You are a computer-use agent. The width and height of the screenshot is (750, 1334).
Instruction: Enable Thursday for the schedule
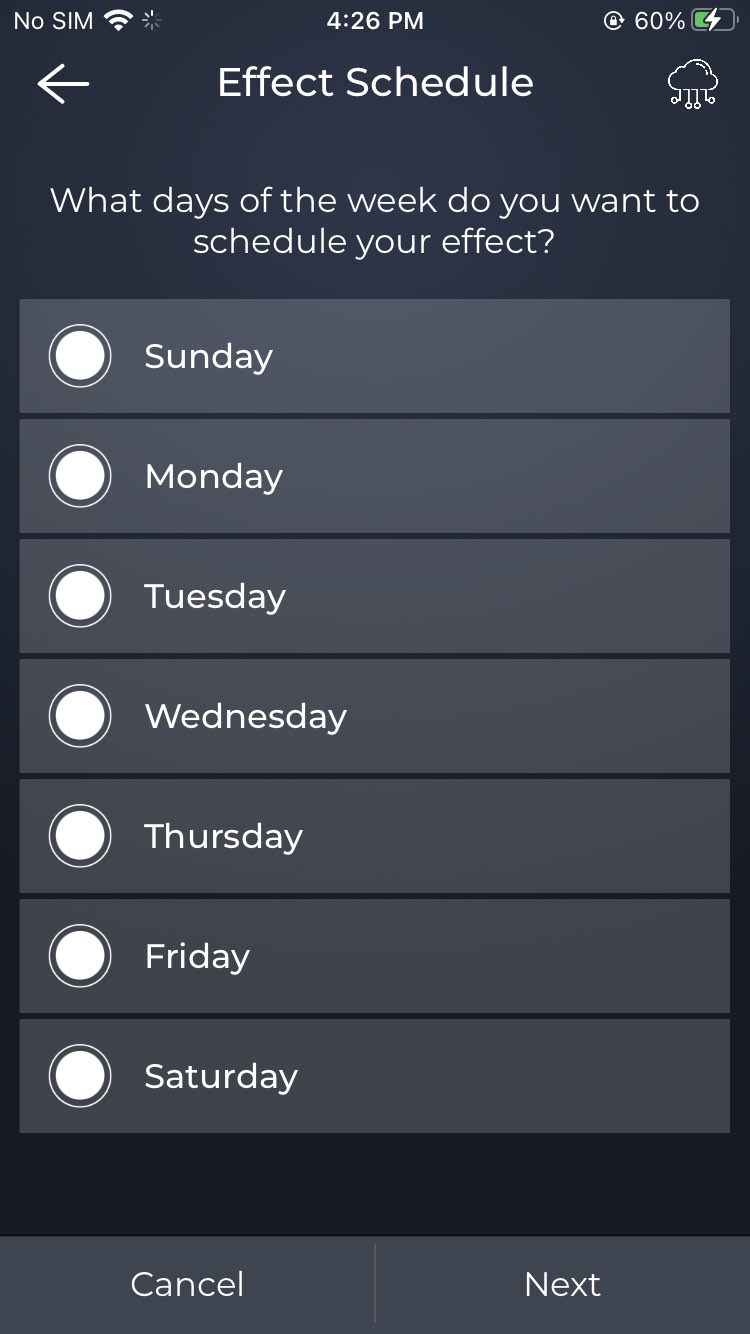80,836
